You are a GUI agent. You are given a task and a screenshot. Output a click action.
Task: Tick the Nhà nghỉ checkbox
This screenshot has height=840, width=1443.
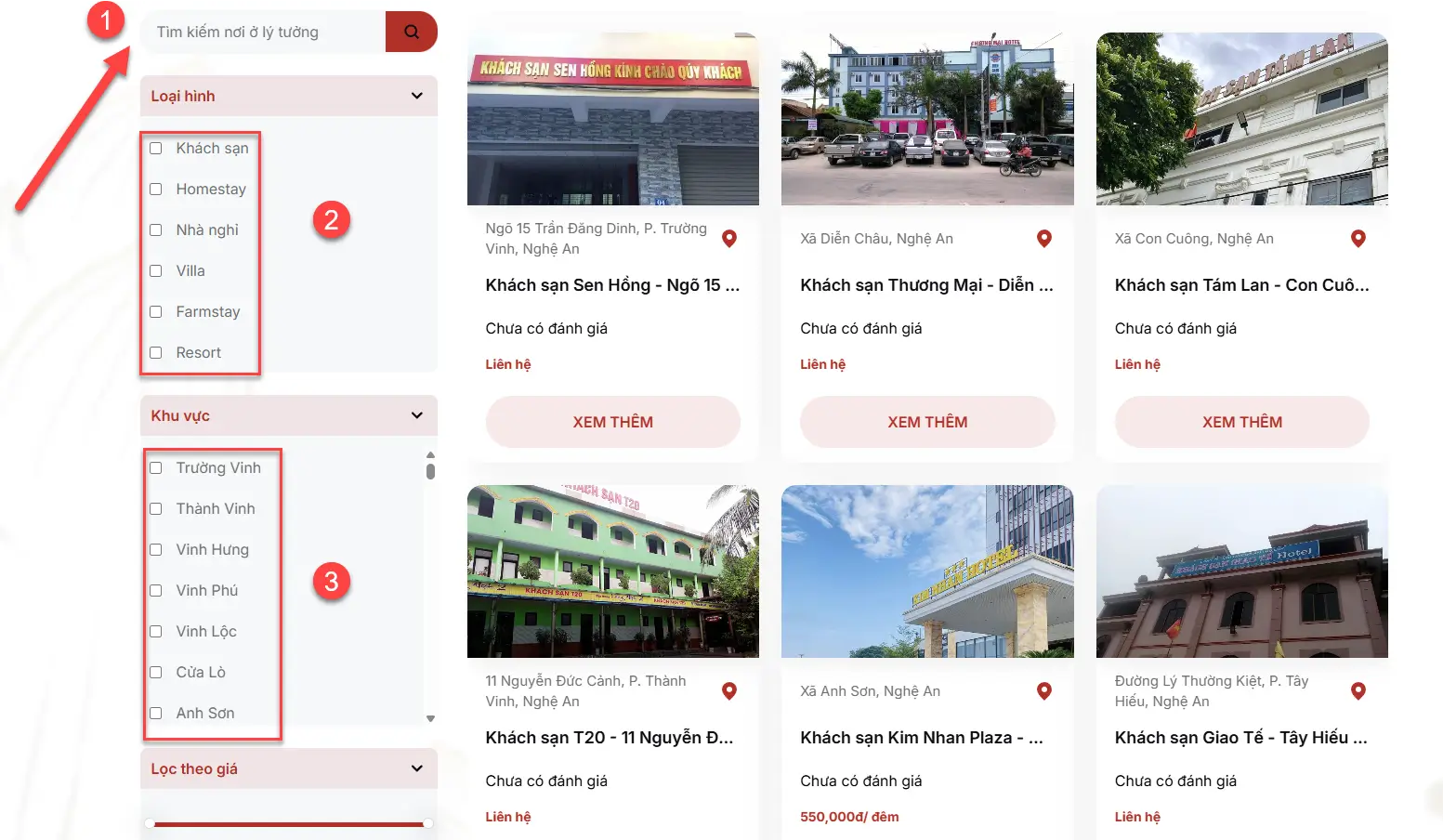156,230
